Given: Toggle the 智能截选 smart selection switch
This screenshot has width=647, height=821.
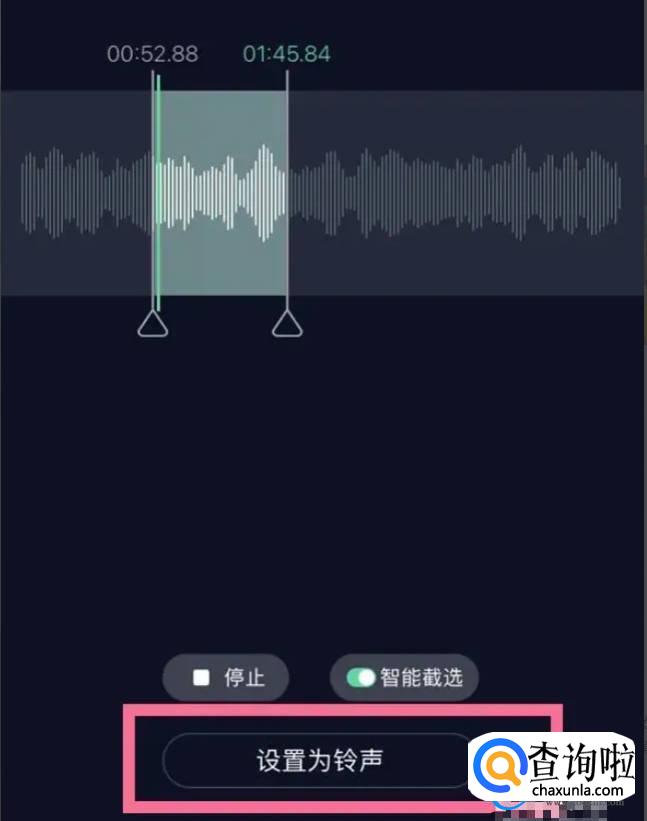Looking at the screenshot, I should [361, 677].
